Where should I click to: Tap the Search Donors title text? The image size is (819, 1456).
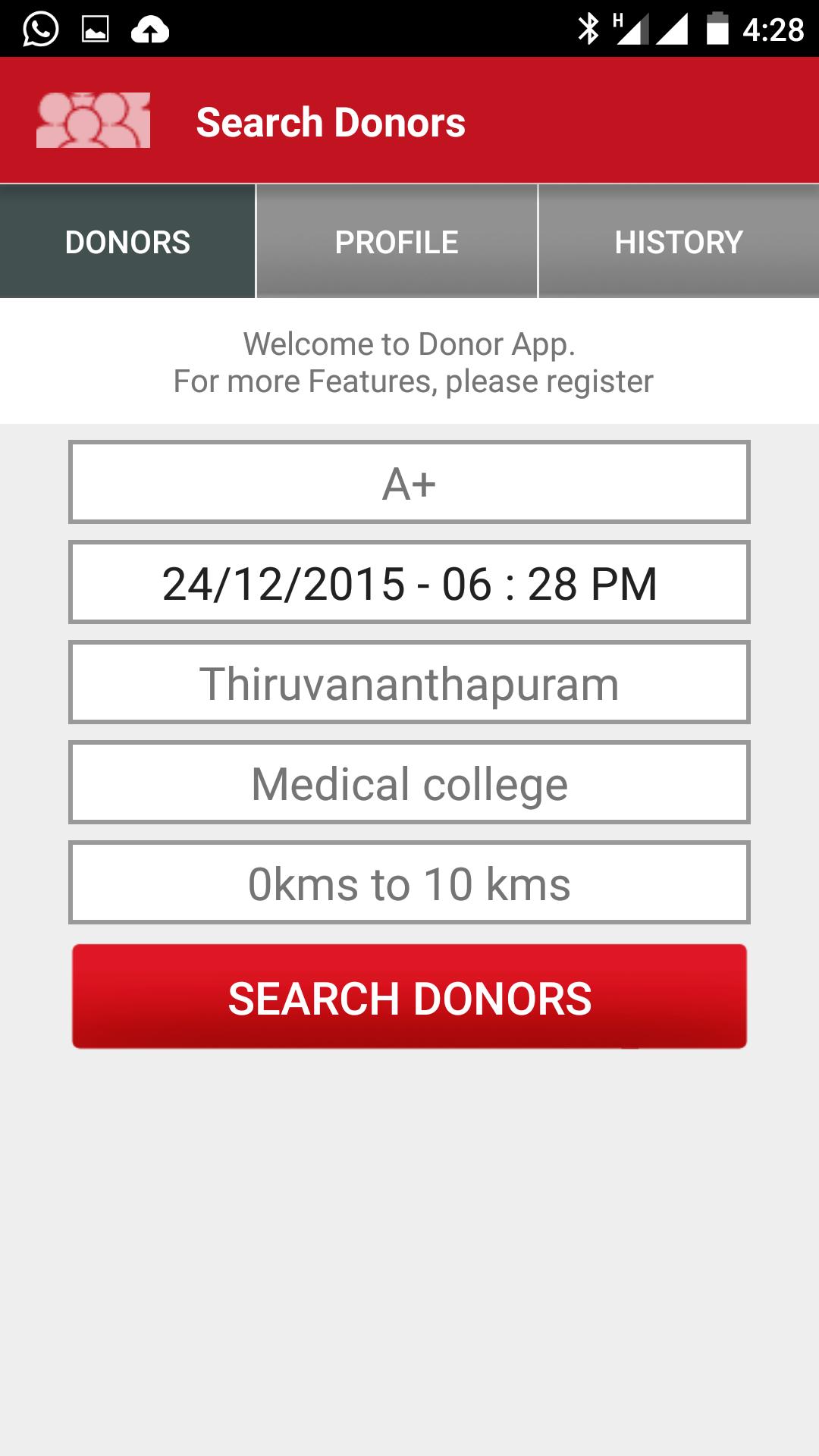pyautogui.click(x=331, y=121)
